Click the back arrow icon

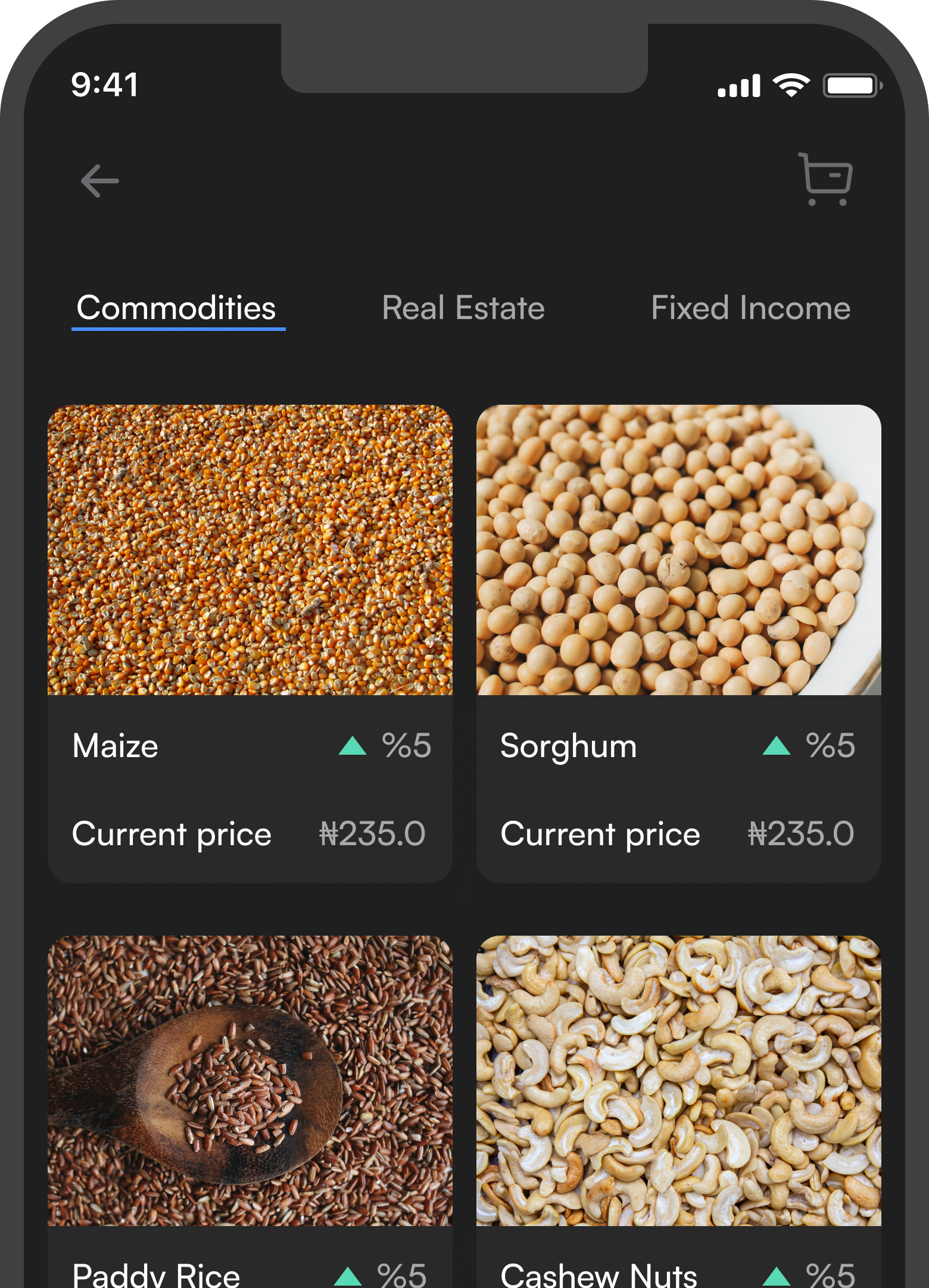tap(98, 180)
